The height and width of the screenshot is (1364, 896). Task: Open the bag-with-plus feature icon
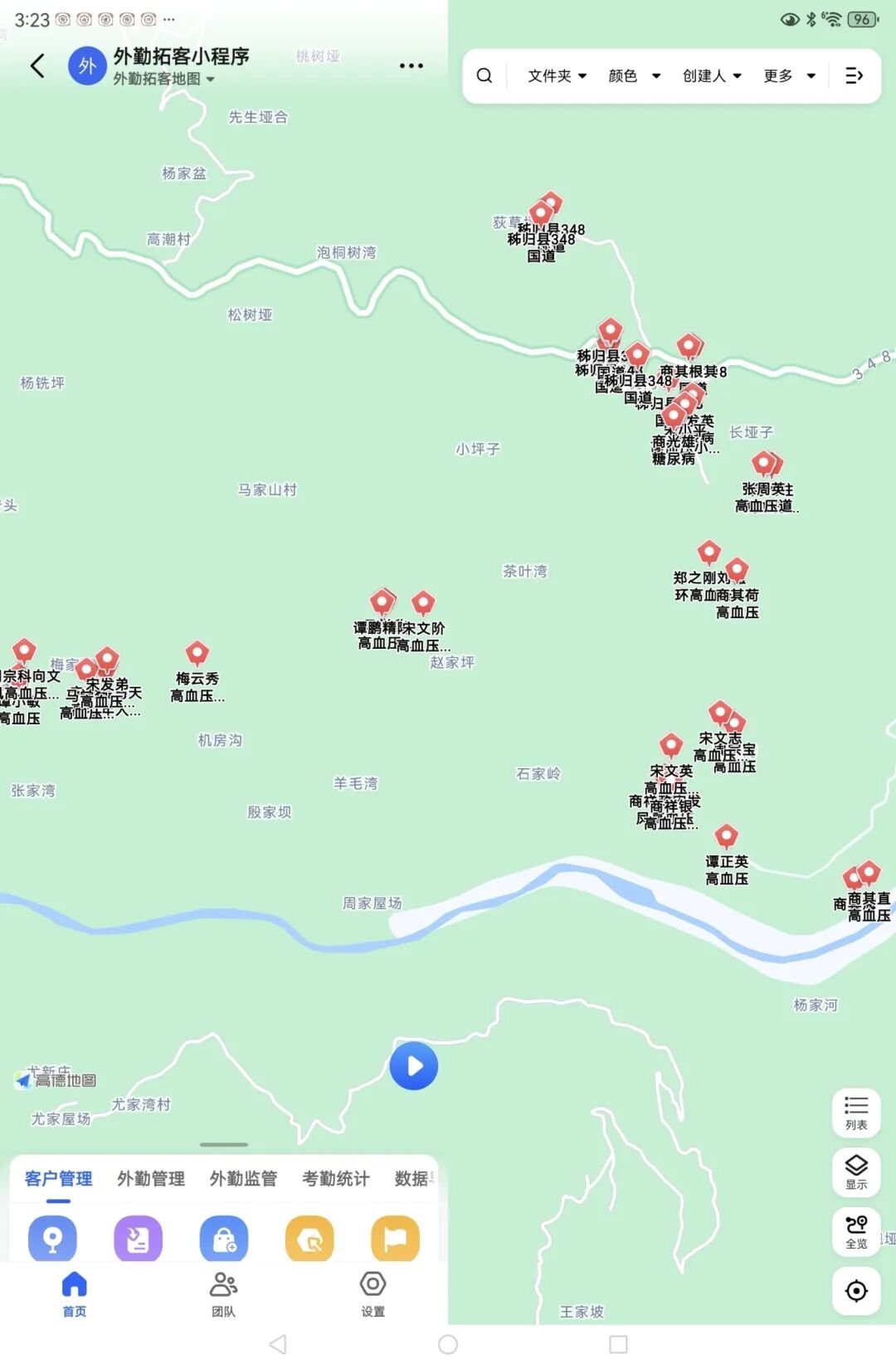click(224, 1238)
